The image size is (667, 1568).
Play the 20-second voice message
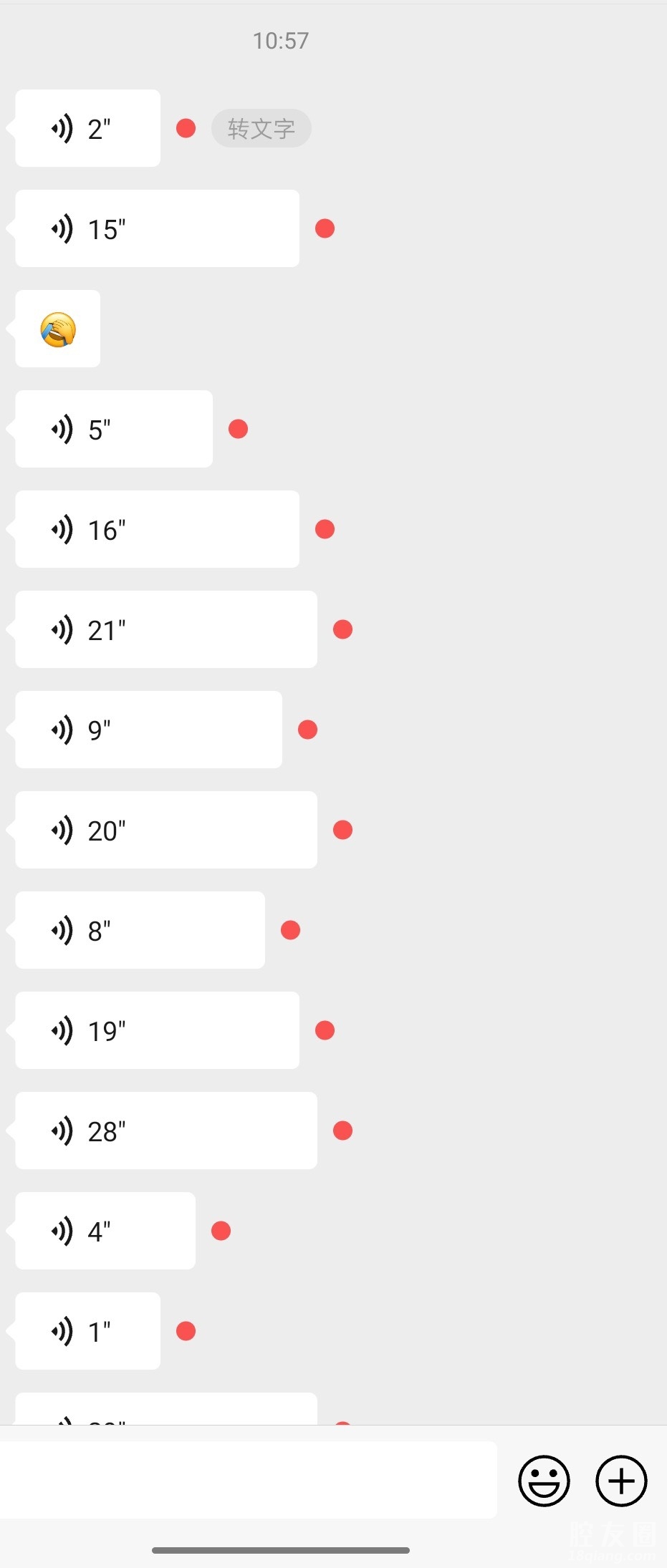coord(165,831)
